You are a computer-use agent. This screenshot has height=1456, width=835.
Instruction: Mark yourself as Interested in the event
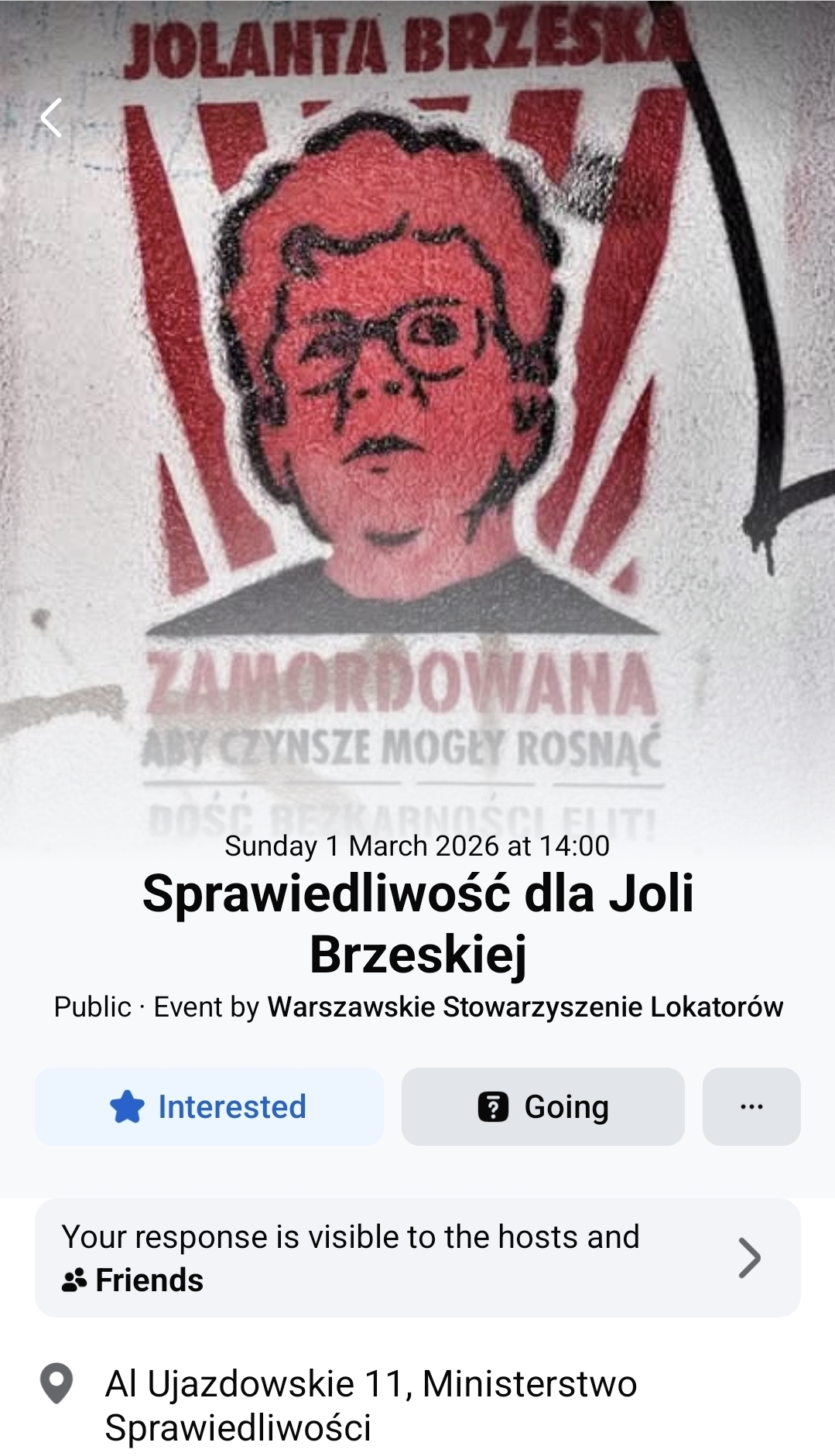pyautogui.click(x=209, y=1106)
